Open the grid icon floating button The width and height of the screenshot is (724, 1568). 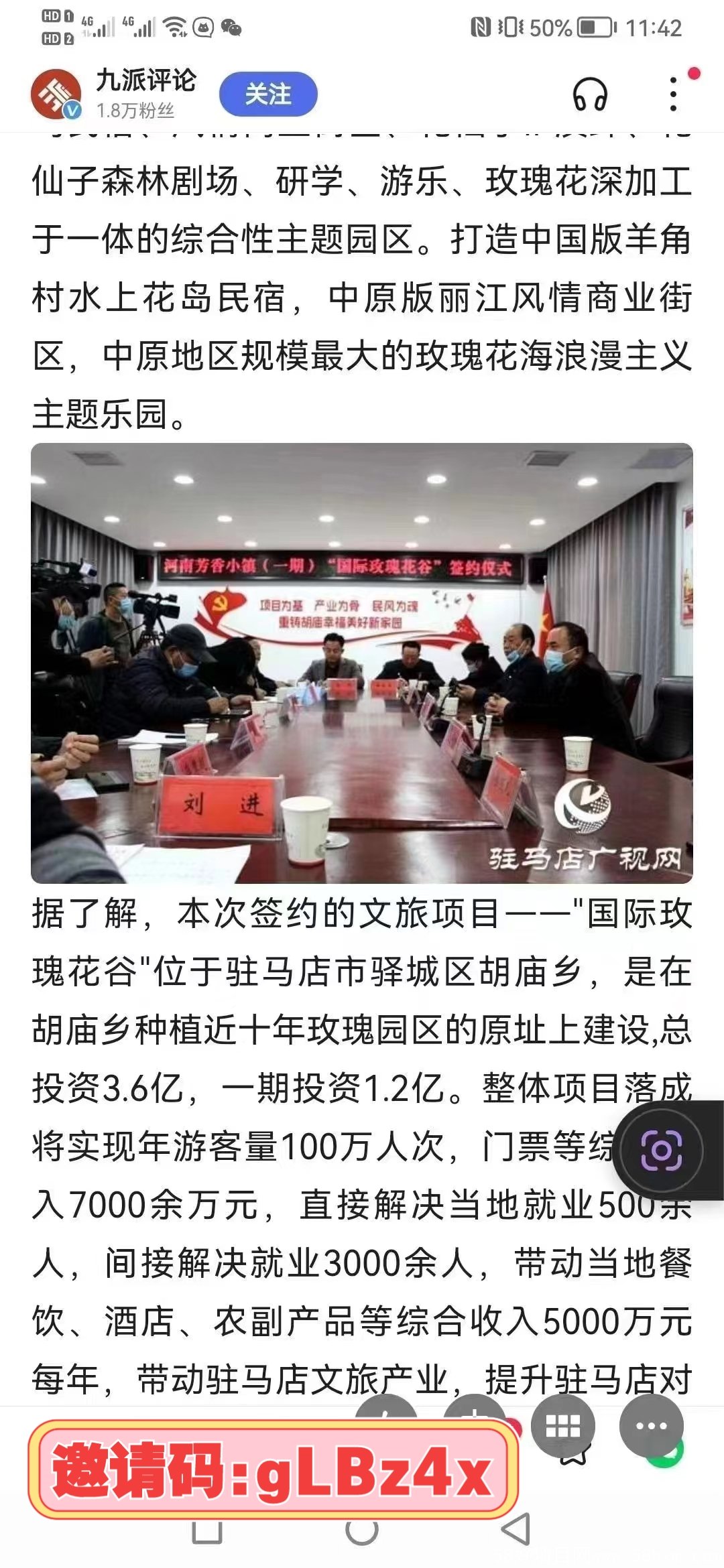coord(563,1427)
